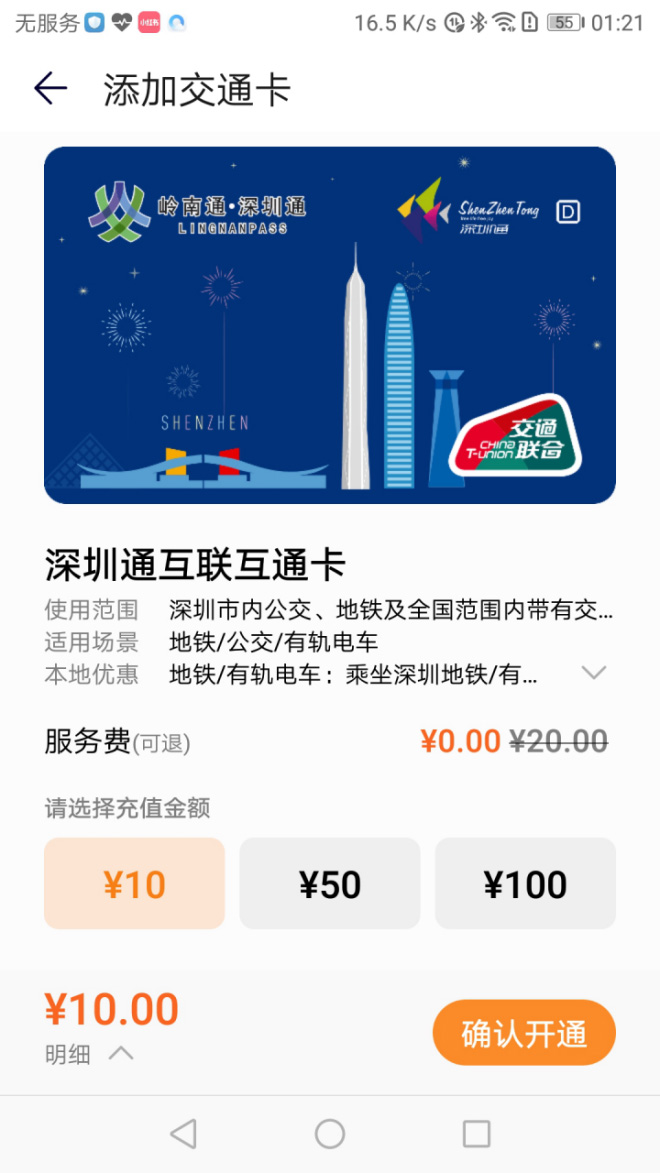Select the ¥10 recharge amount
Screen dimensions: 660x1173
coord(134,884)
